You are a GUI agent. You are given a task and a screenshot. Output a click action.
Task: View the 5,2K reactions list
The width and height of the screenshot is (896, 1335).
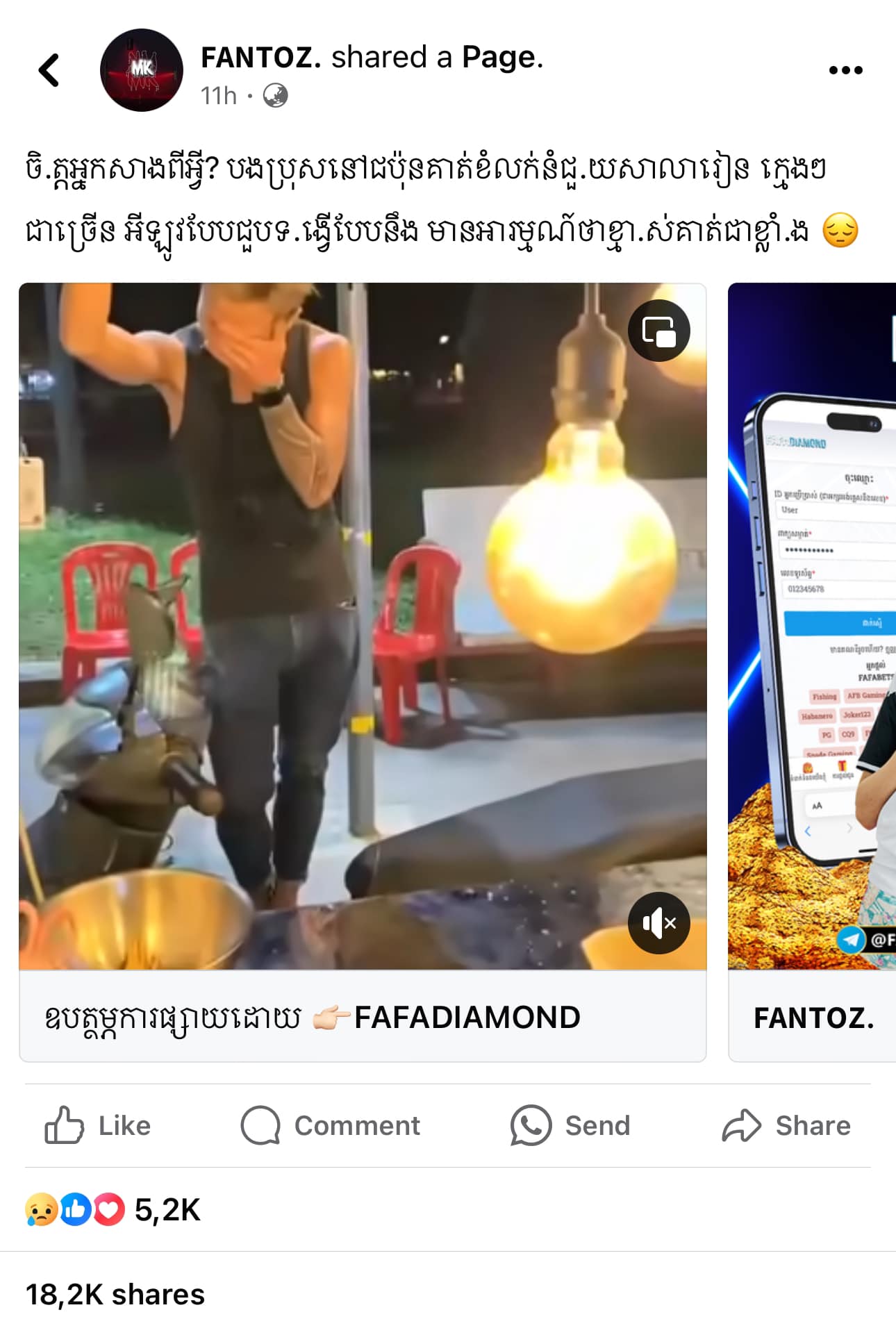[x=113, y=1209]
